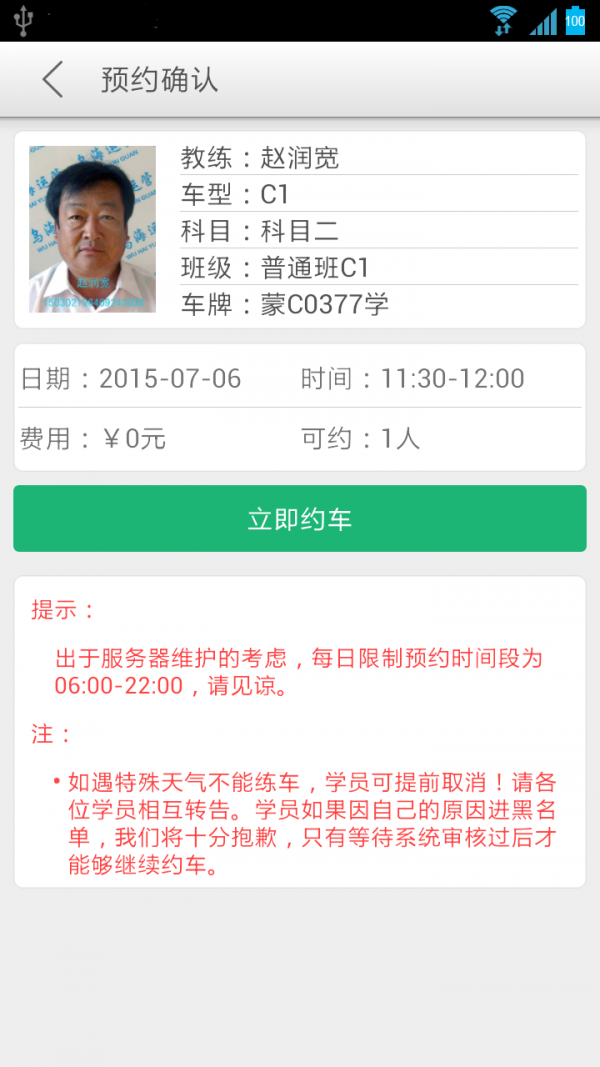This screenshot has height=1067, width=600.
Task: Tap the 立即约车 button
Action: point(300,519)
